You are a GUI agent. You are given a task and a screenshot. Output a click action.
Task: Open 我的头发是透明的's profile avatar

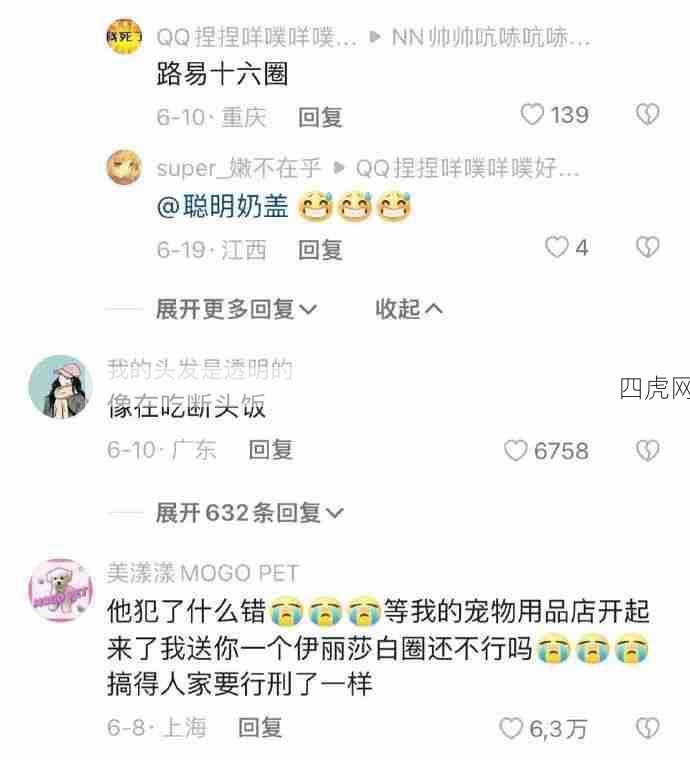click(x=59, y=387)
